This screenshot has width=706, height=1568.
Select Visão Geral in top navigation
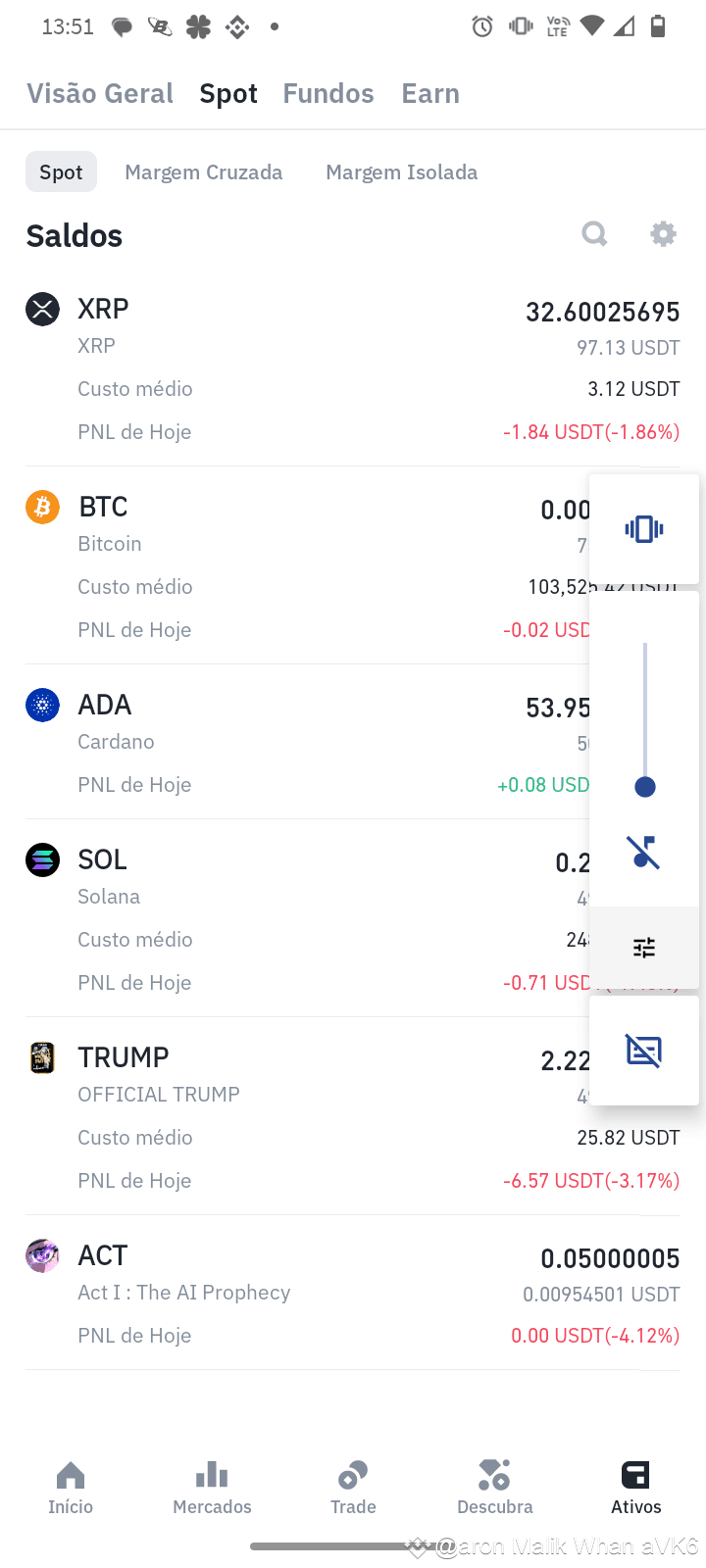coord(99,93)
